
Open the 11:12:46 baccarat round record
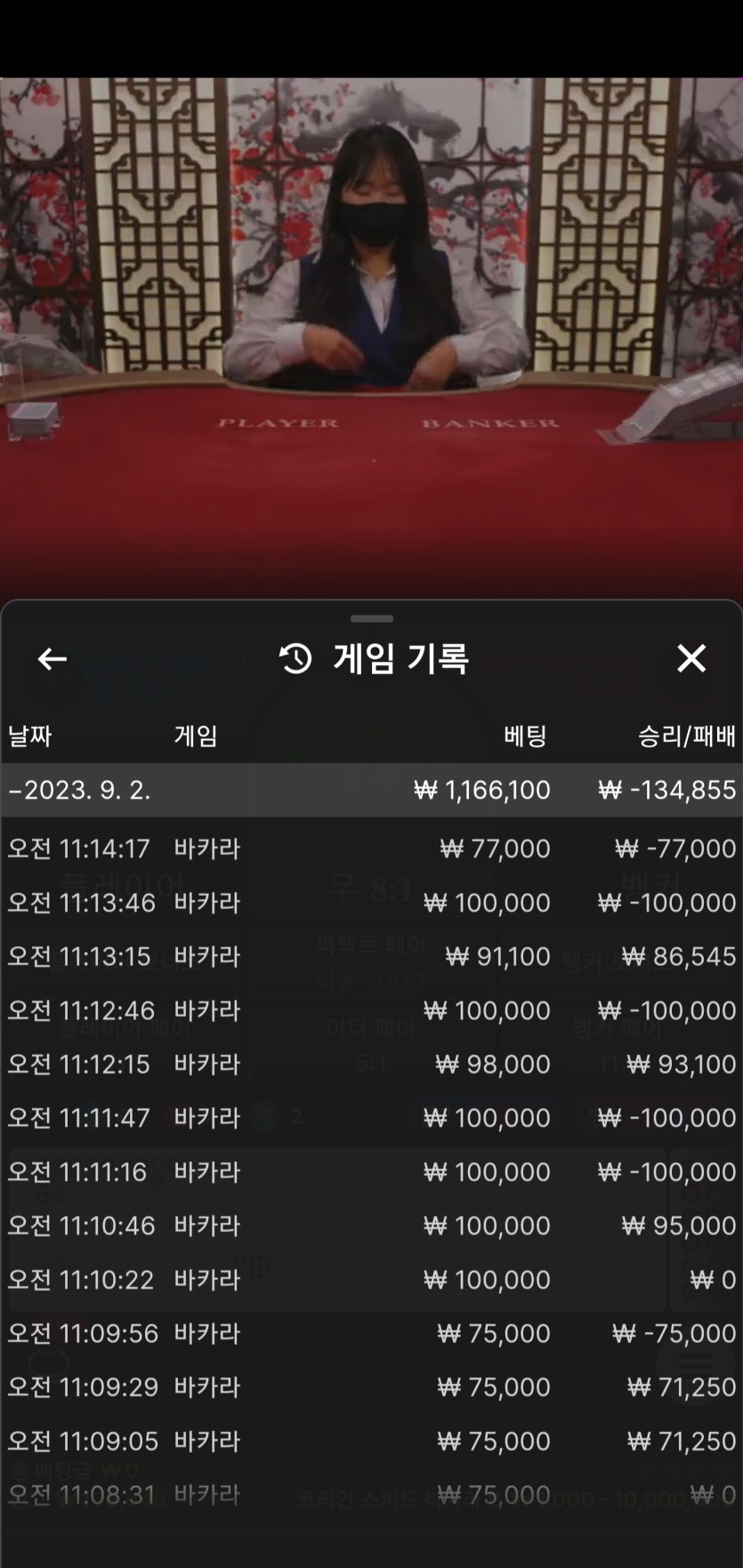coord(371,1010)
